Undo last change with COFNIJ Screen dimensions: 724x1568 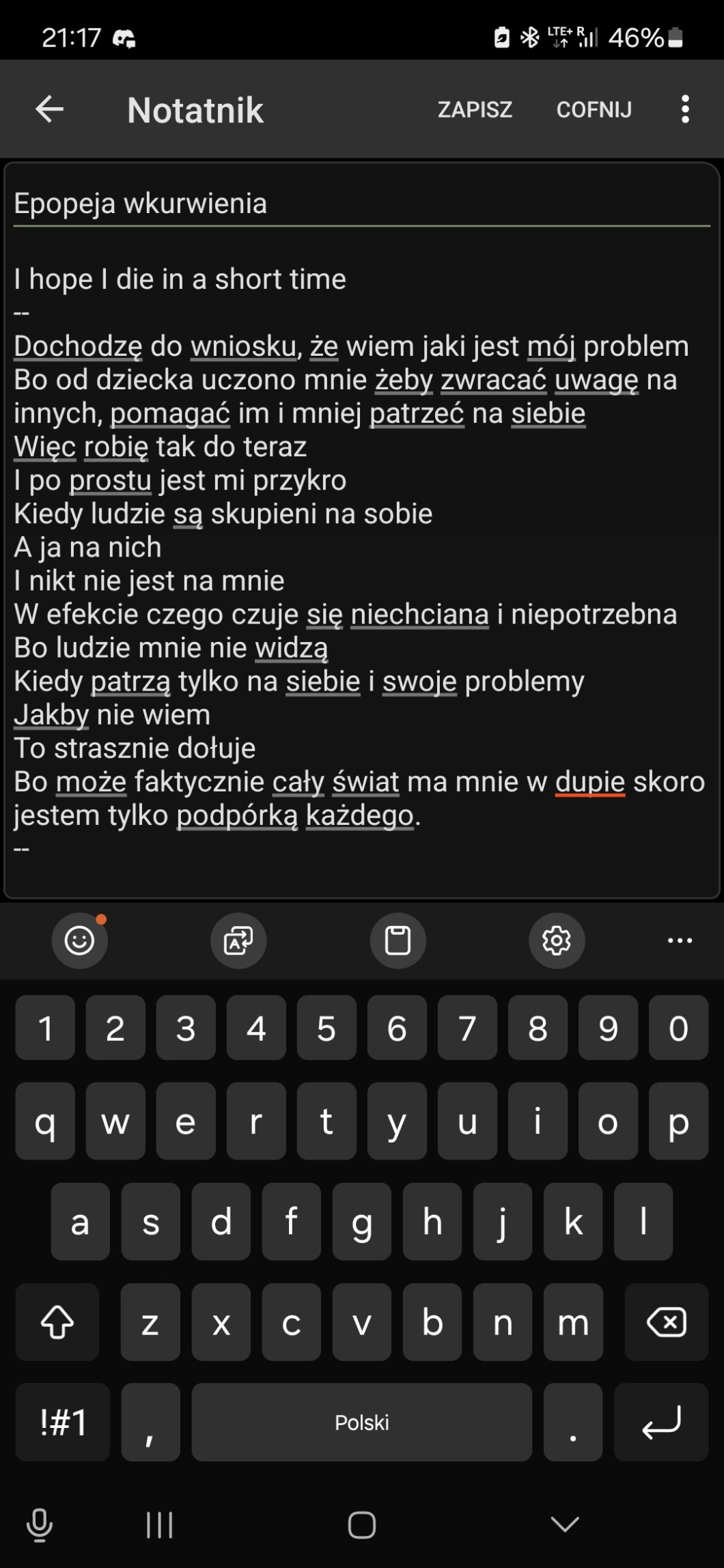click(594, 109)
